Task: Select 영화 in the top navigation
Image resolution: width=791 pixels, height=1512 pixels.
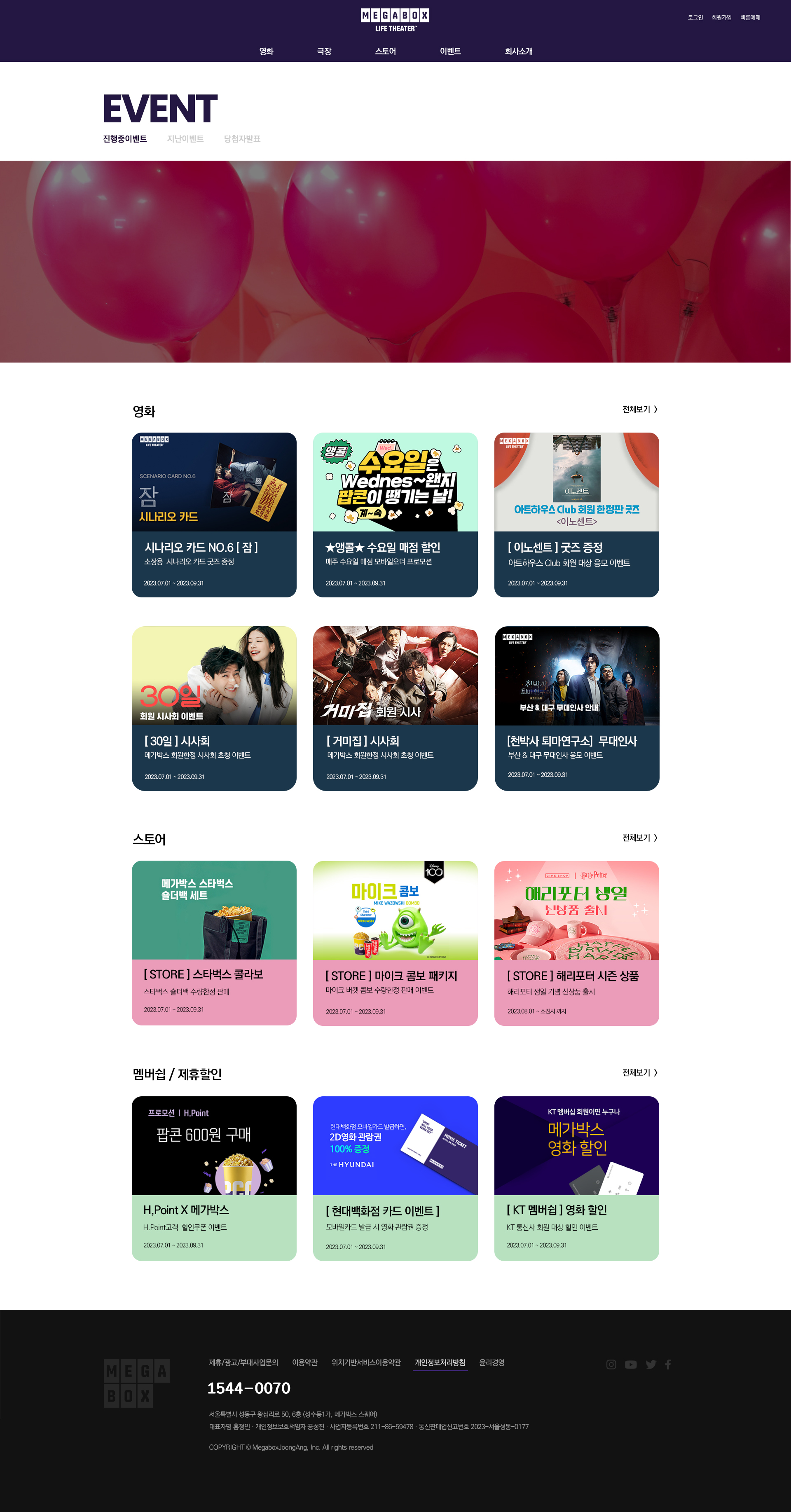Action: [x=267, y=51]
